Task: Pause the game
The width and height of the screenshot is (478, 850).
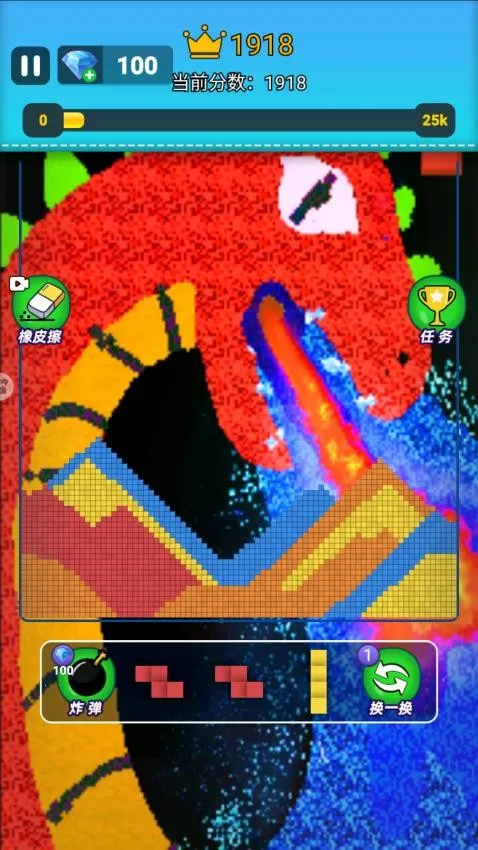Action: click(x=30, y=66)
